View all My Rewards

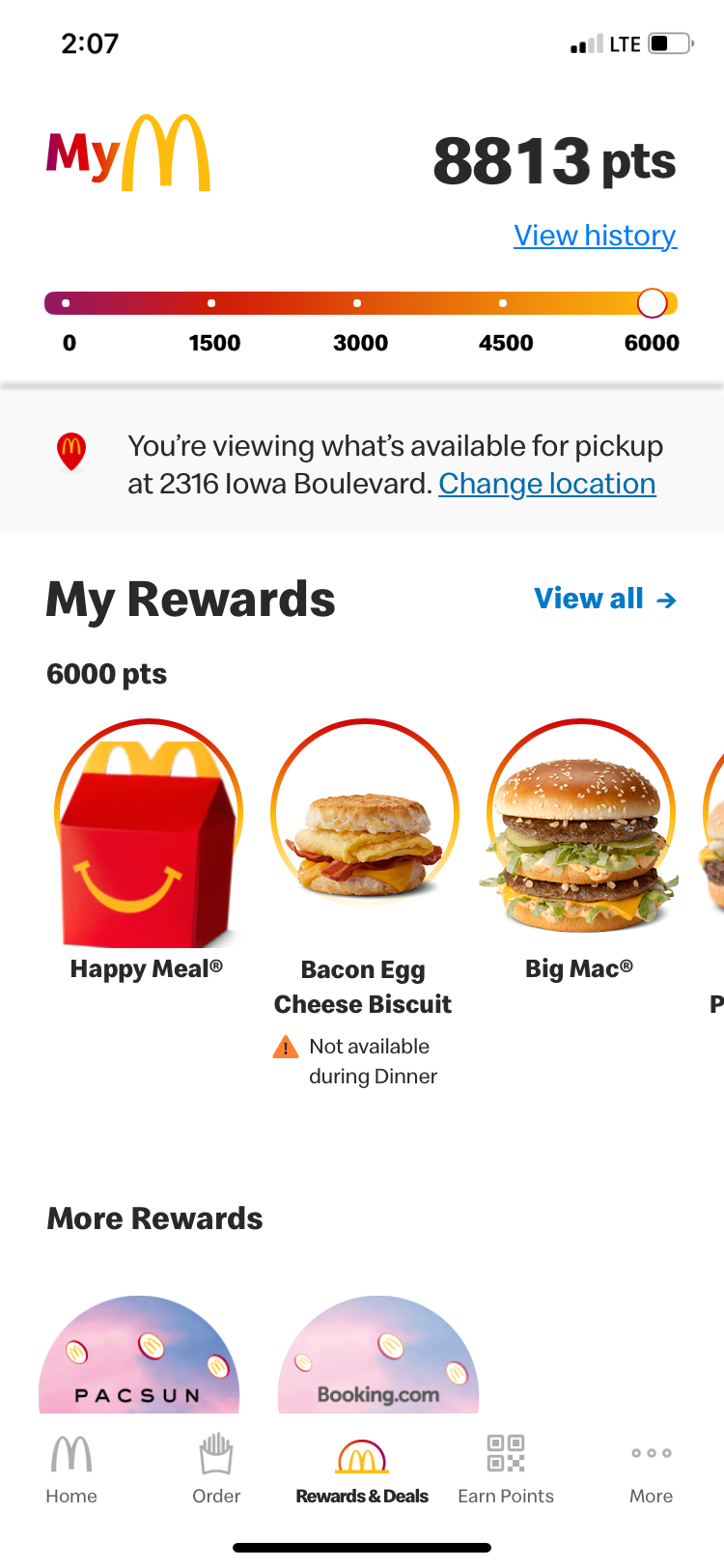(x=604, y=600)
